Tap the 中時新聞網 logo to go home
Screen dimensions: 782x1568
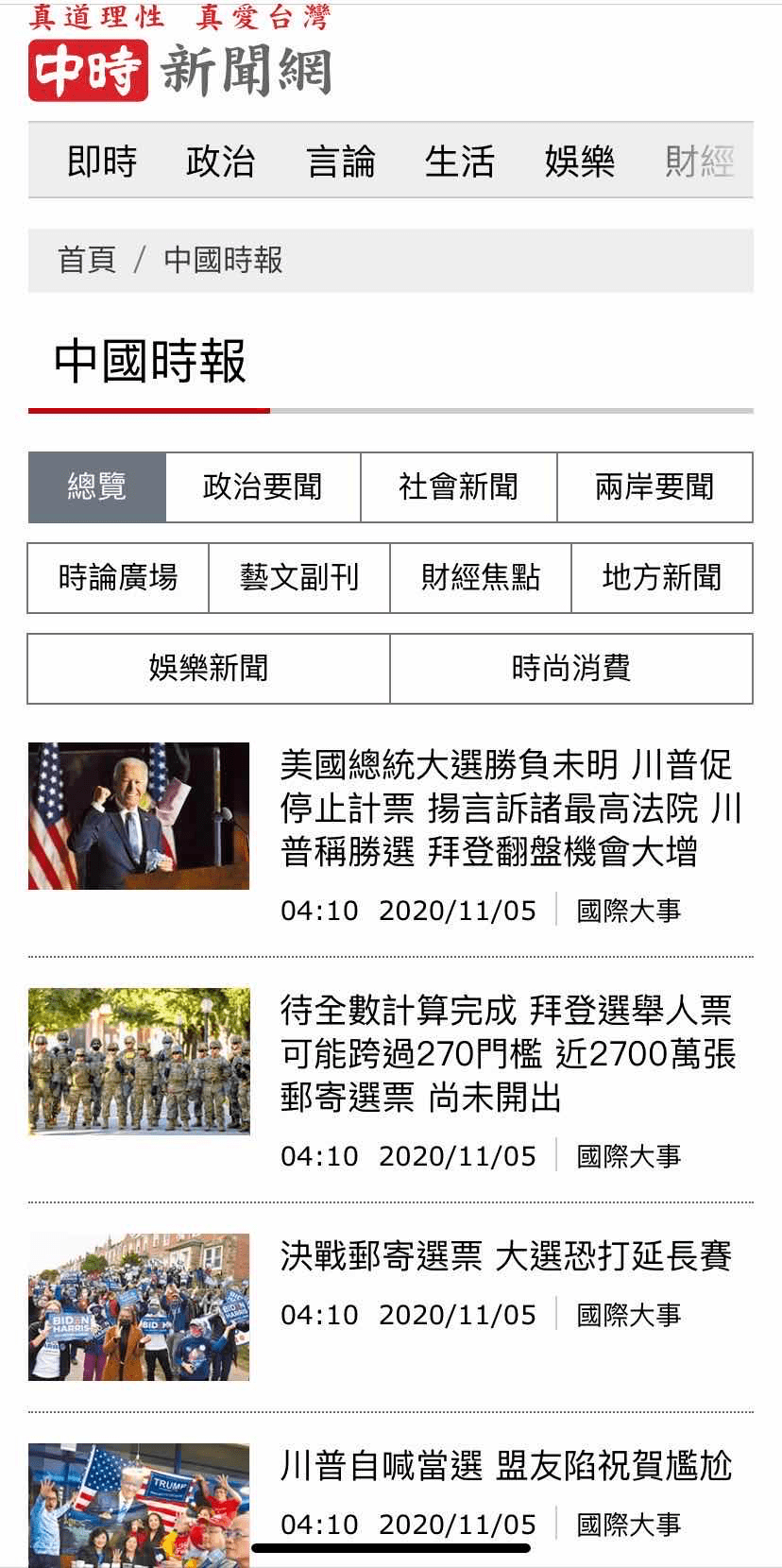pyautogui.click(x=180, y=69)
